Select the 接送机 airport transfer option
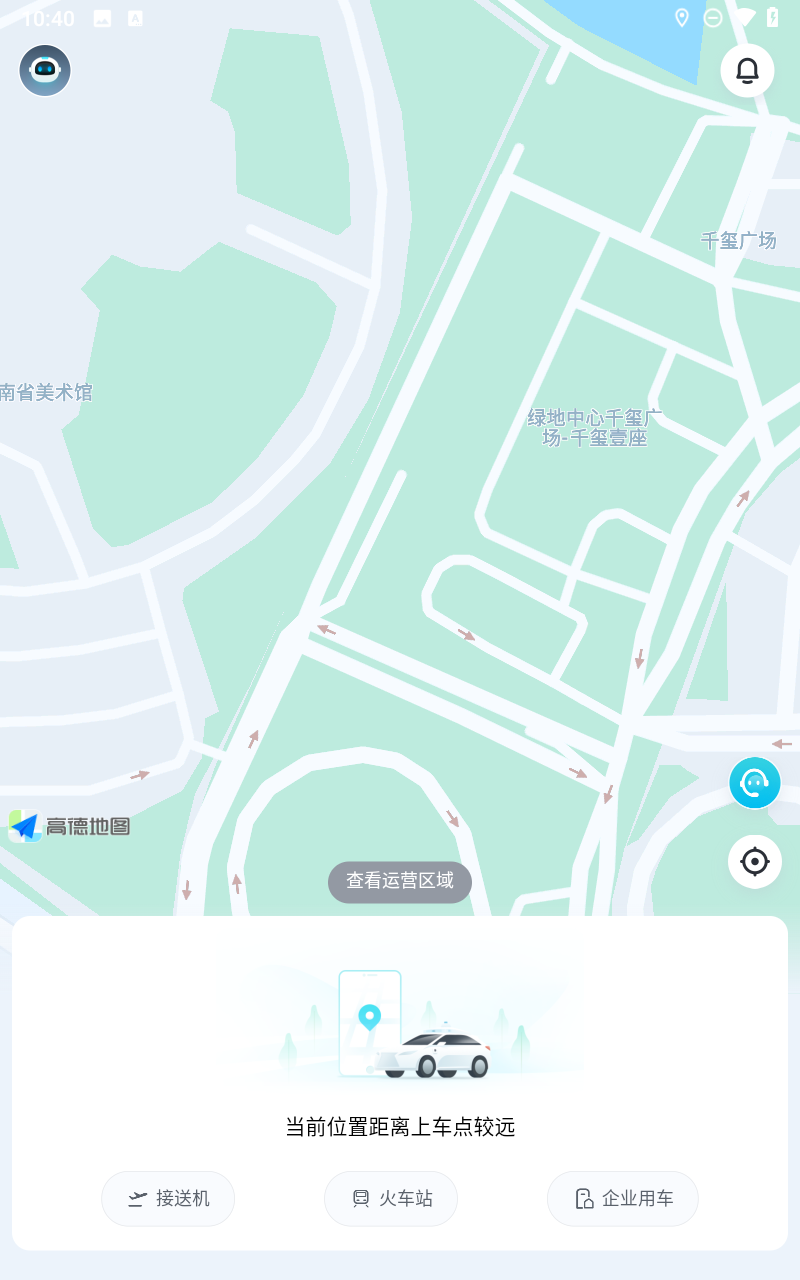Image resolution: width=800 pixels, height=1280 pixels. (x=168, y=1198)
